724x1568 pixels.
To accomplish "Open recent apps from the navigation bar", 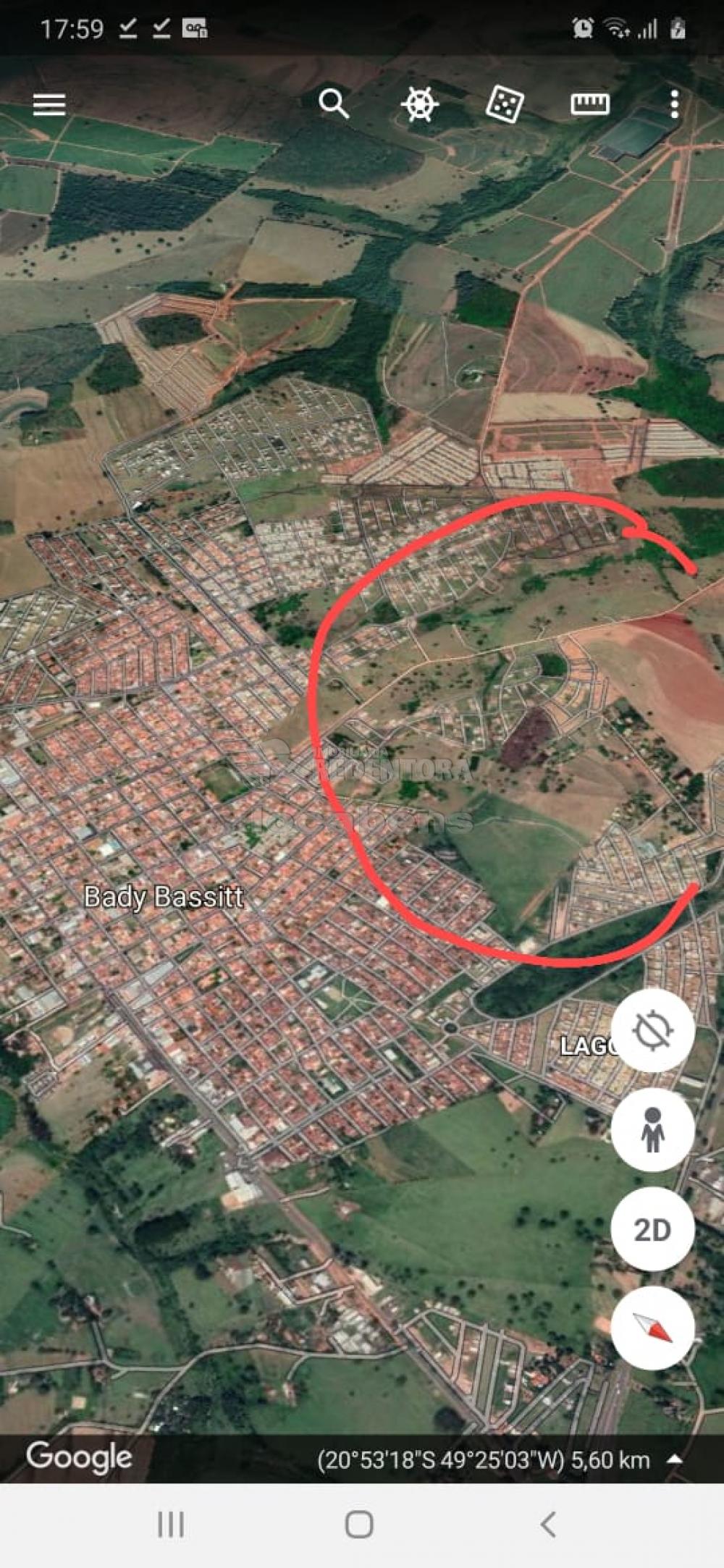I will point(171,1524).
